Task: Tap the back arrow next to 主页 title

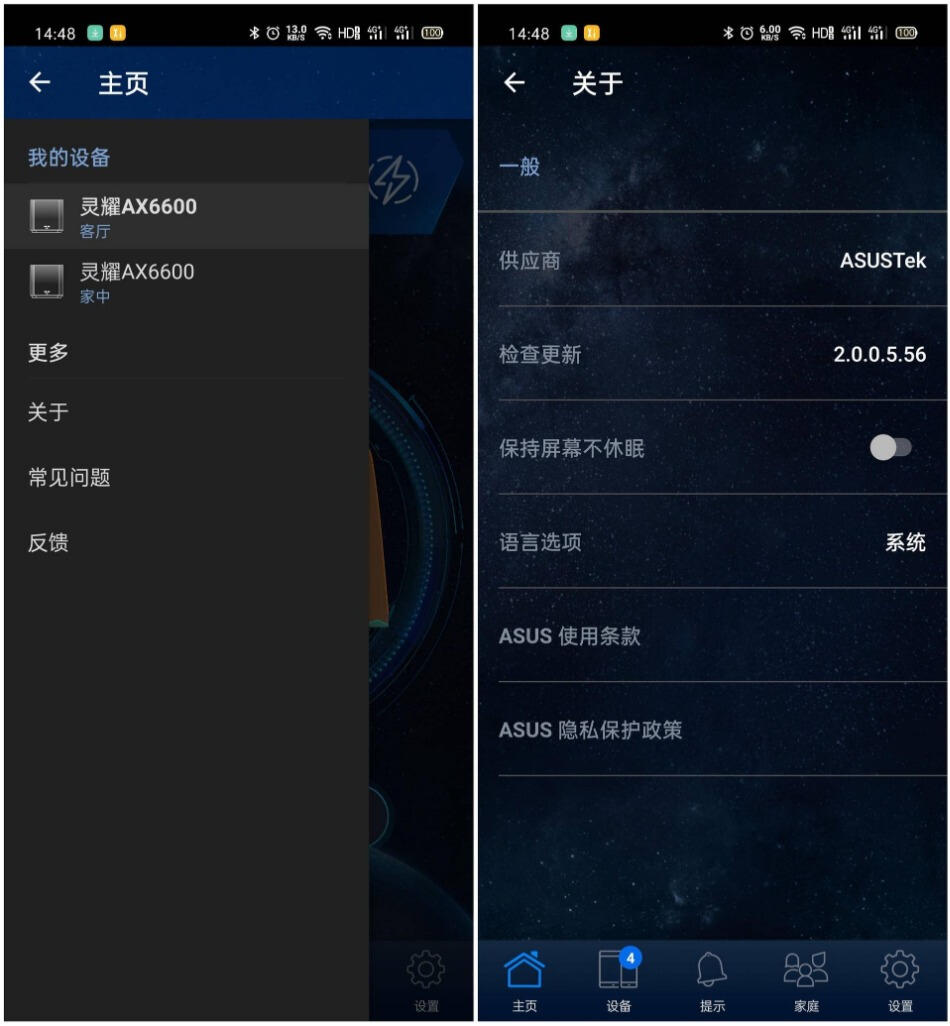Action: (x=40, y=83)
